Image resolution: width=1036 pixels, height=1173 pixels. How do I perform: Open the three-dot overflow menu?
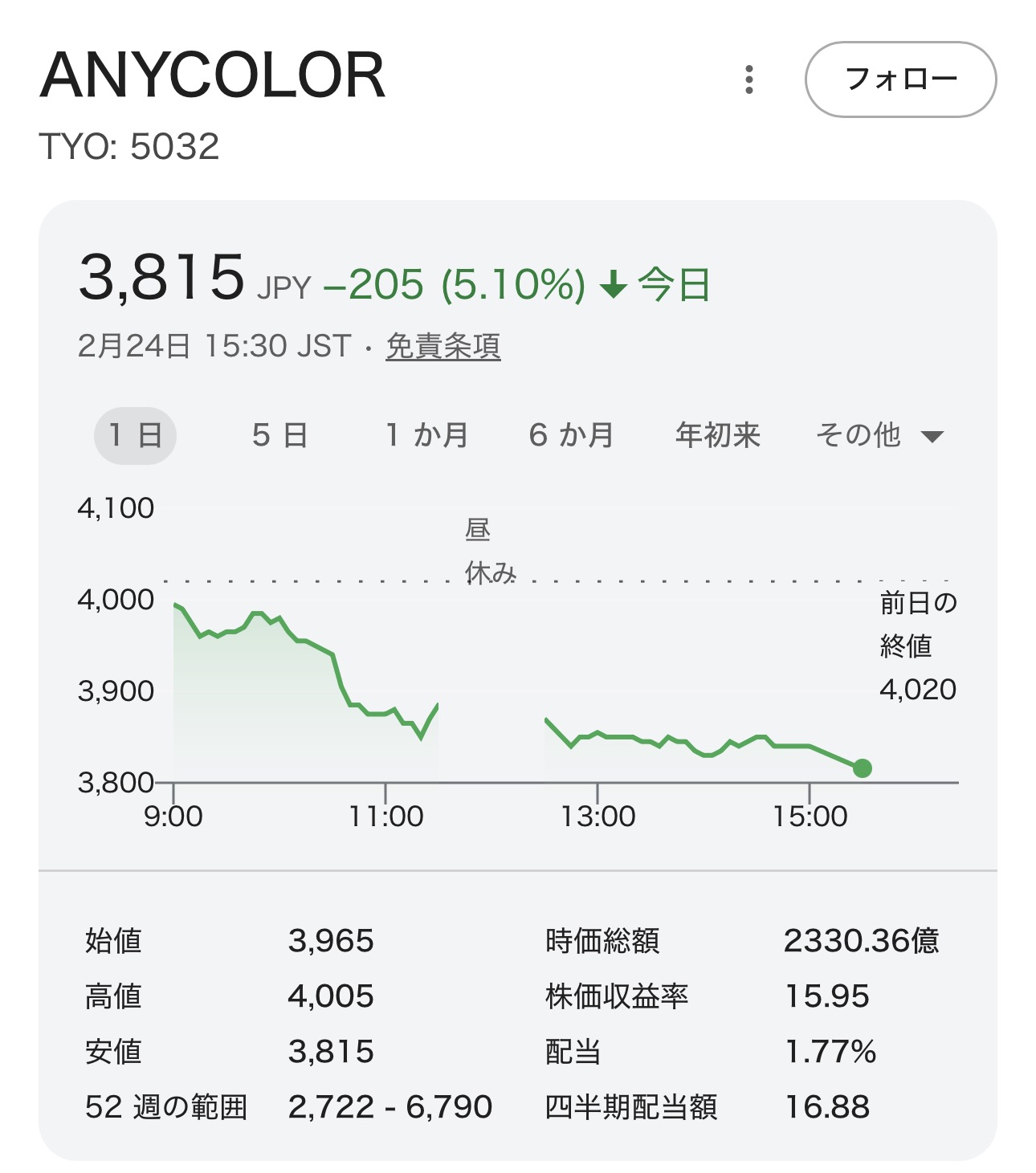pyautogui.click(x=748, y=79)
